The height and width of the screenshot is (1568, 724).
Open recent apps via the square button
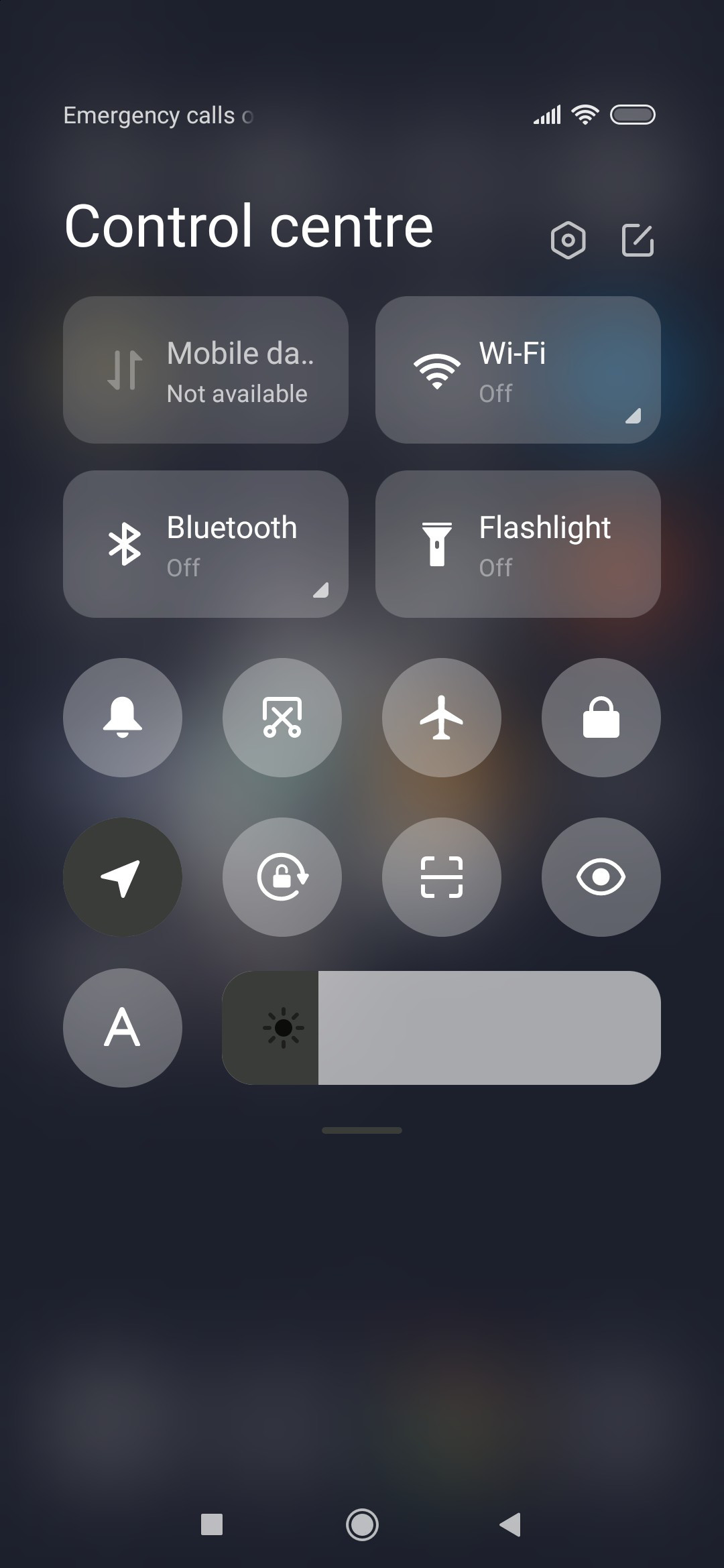tap(212, 1525)
